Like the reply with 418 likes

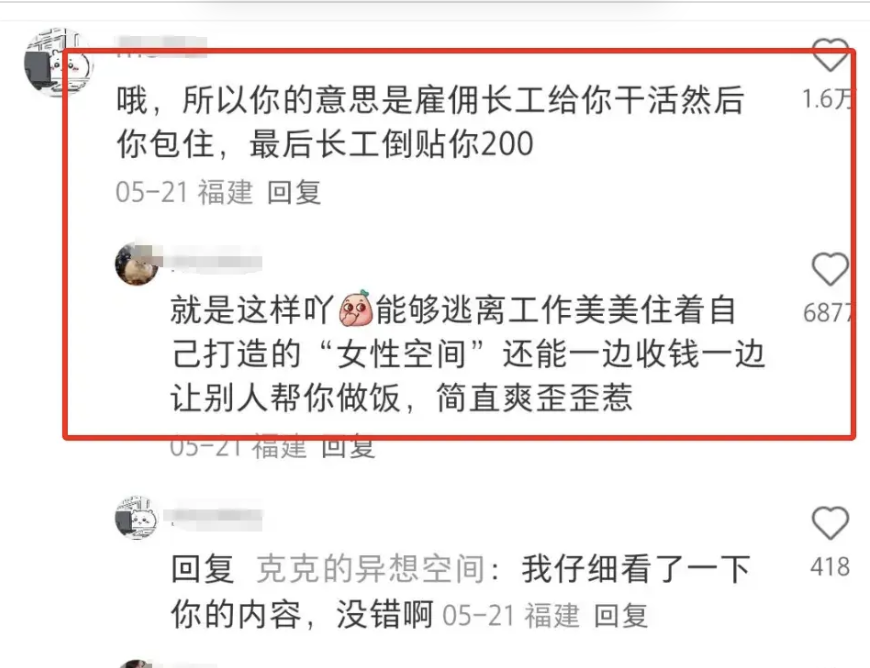(x=829, y=524)
